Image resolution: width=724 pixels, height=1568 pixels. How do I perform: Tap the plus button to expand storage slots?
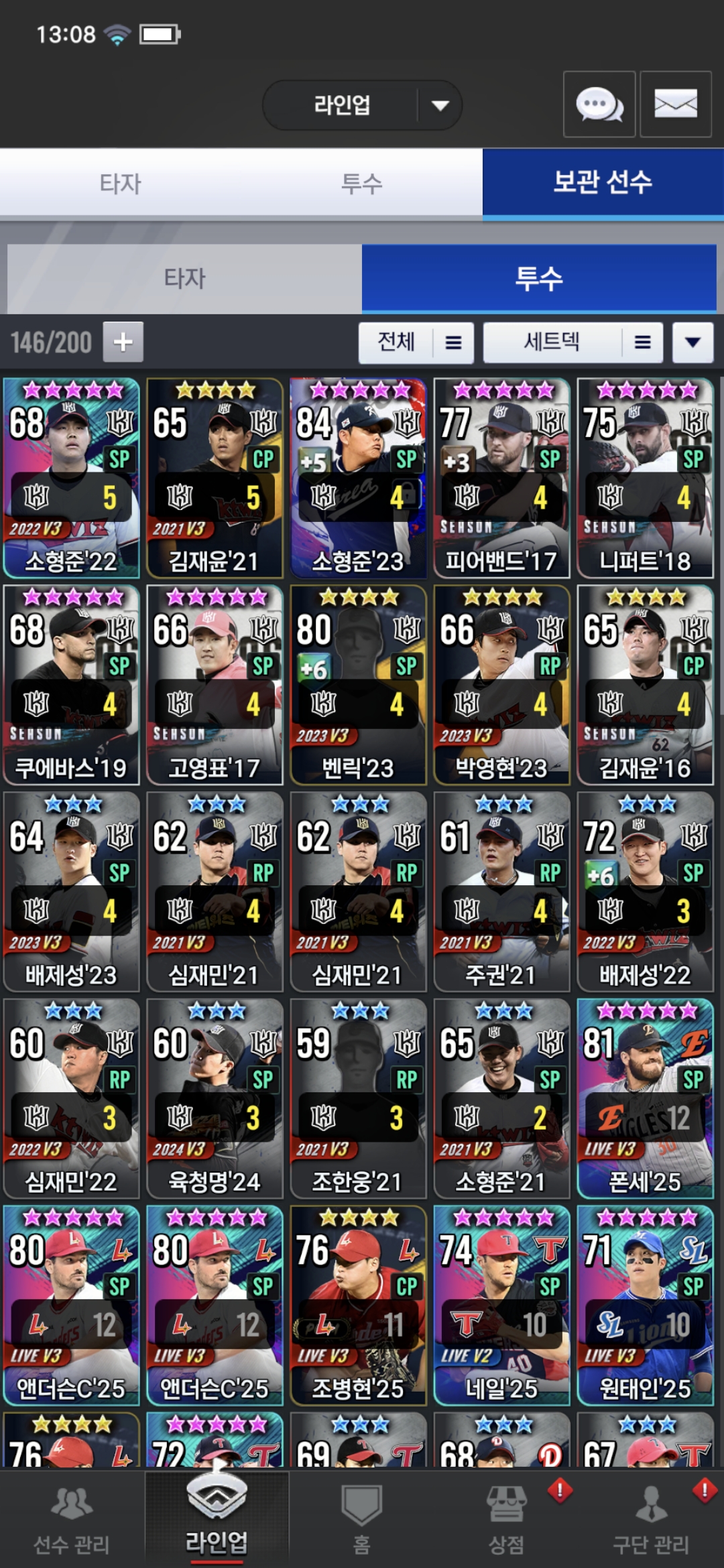[x=123, y=342]
